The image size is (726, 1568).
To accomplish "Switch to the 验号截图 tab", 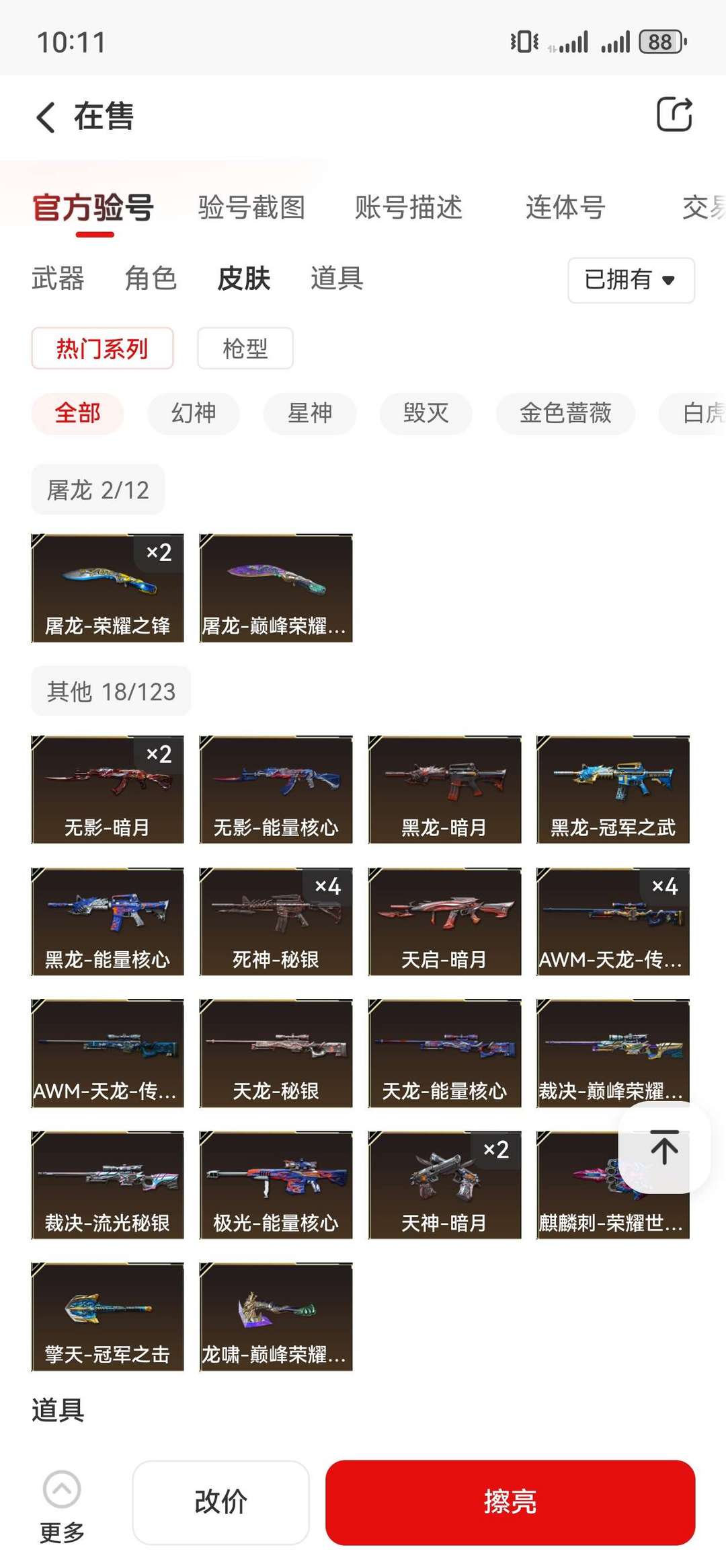I will 251,207.
